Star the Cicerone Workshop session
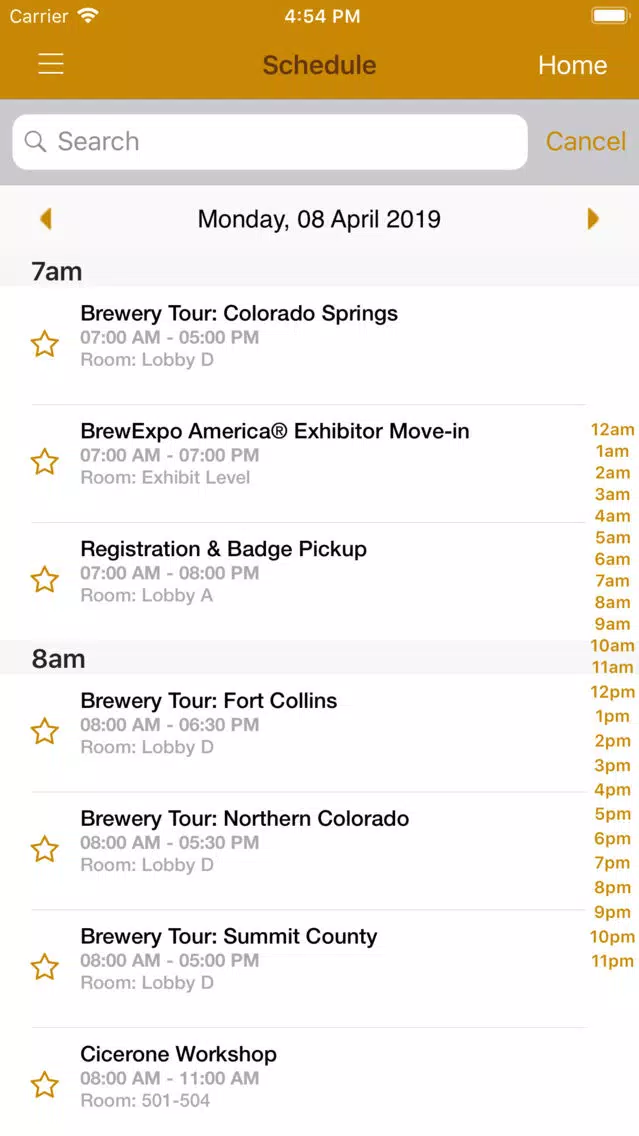Image resolution: width=639 pixels, height=1136 pixels. click(x=44, y=1085)
